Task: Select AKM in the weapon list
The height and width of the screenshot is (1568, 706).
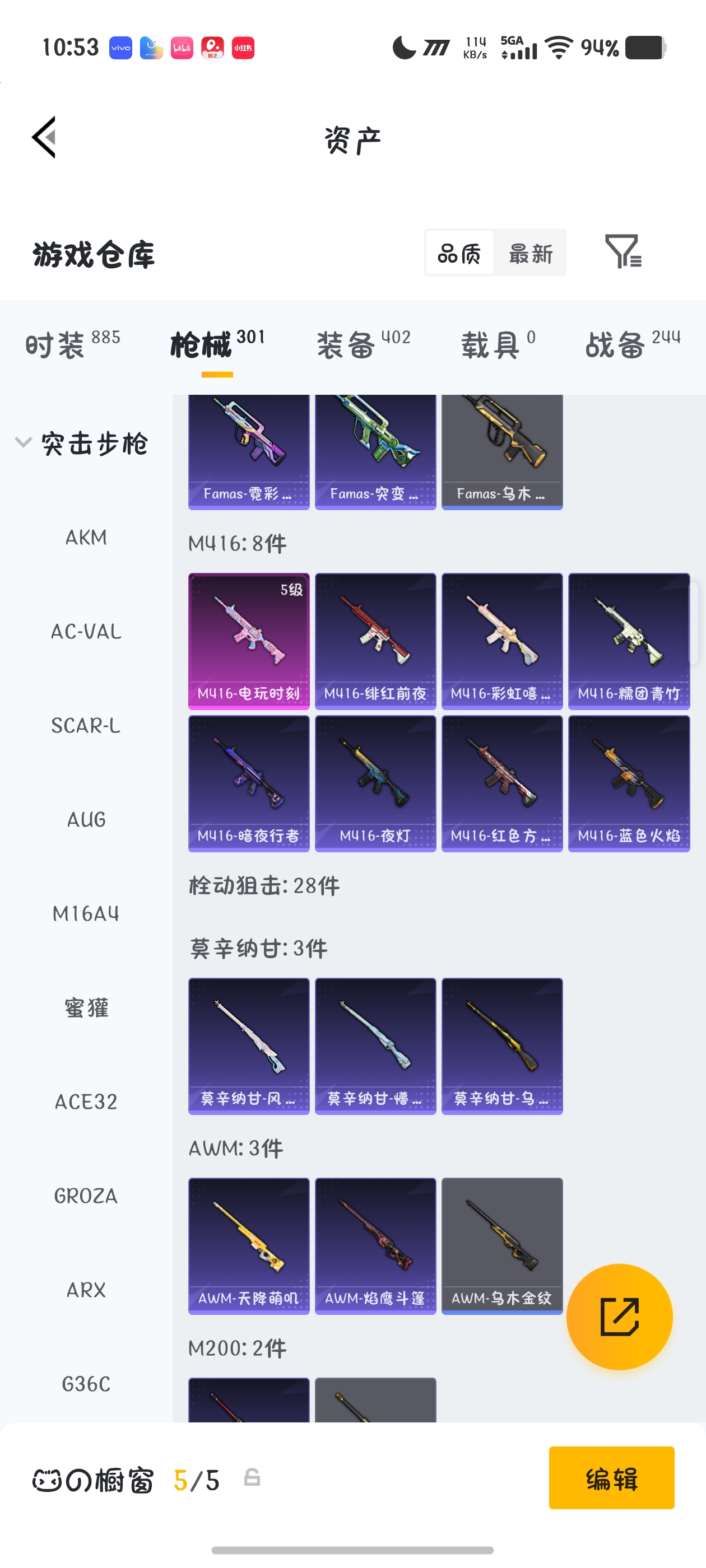Action: click(86, 538)
